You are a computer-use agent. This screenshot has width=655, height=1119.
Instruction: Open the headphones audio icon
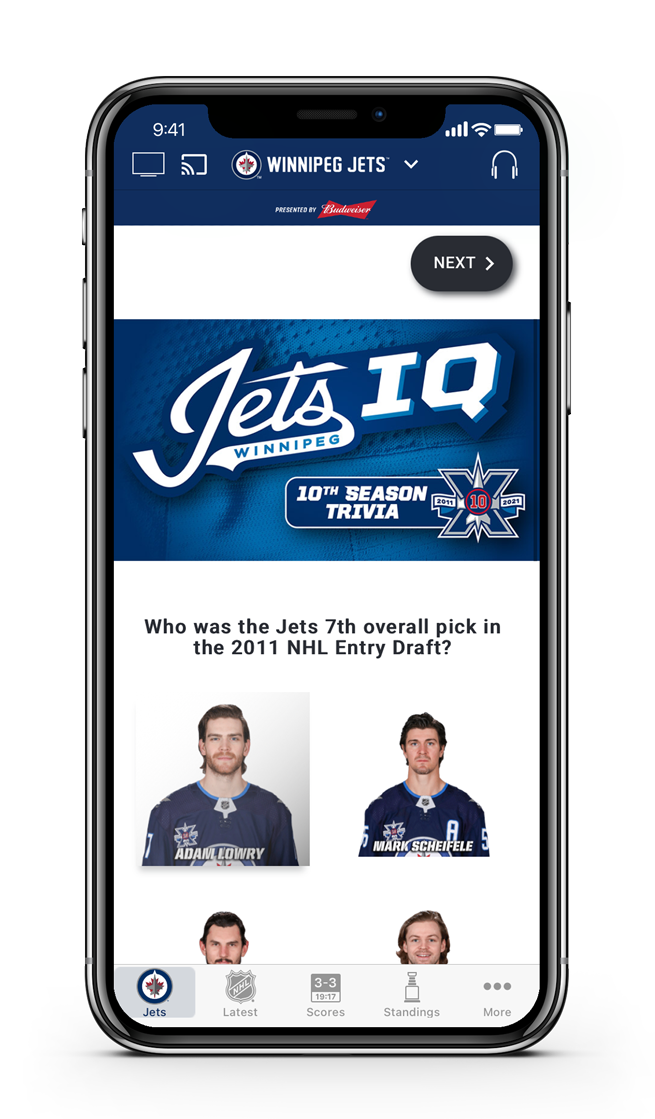(x=504, y=165)
